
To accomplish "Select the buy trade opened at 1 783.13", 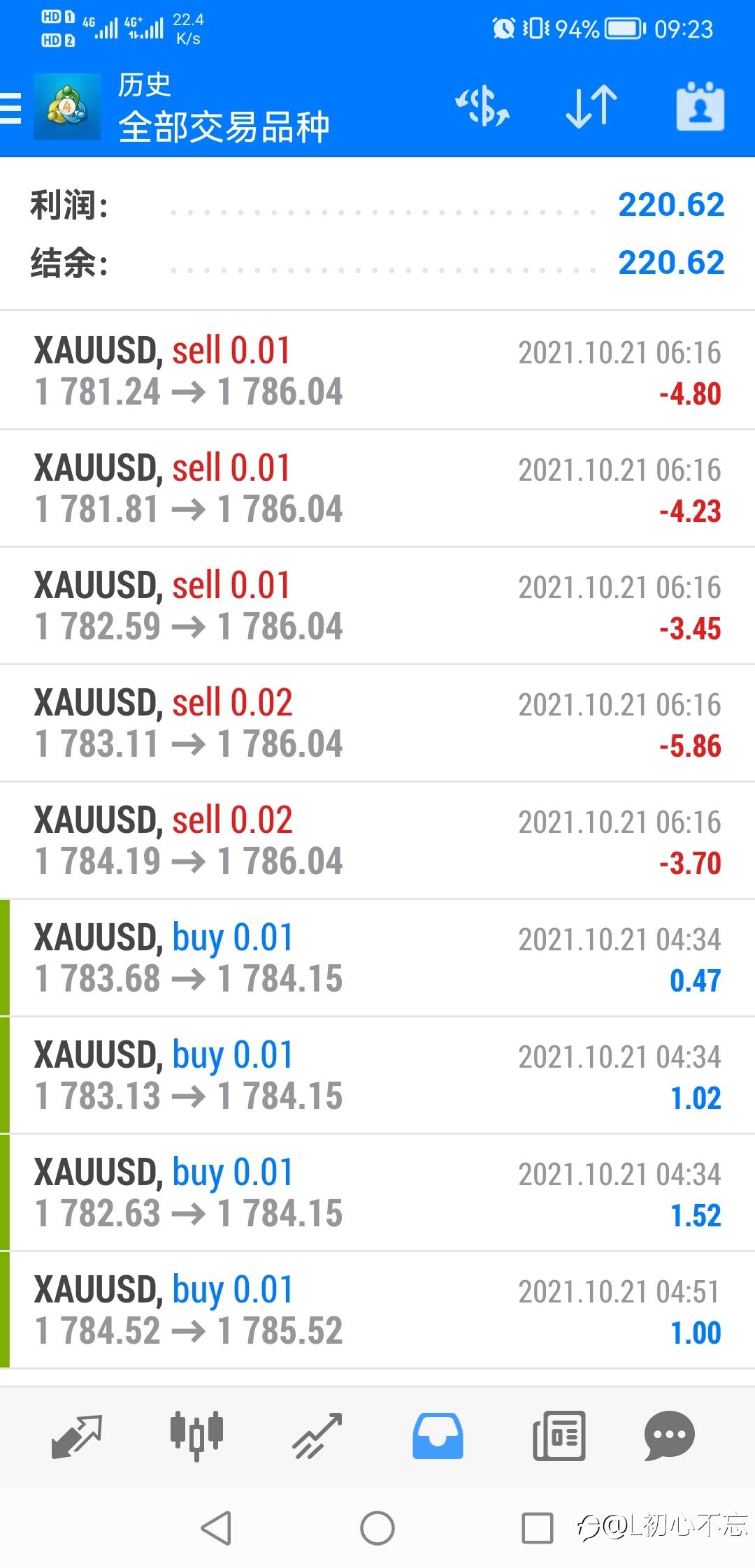I will [377, 1075].
